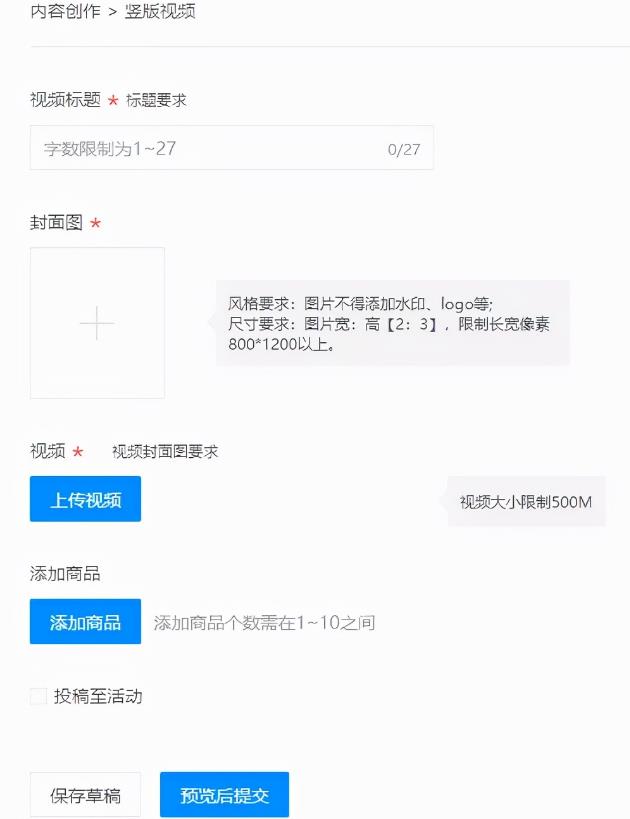Tap the video title input field
Image resolution: width=630 pixels, height=819 pixels.
point(210,149)
